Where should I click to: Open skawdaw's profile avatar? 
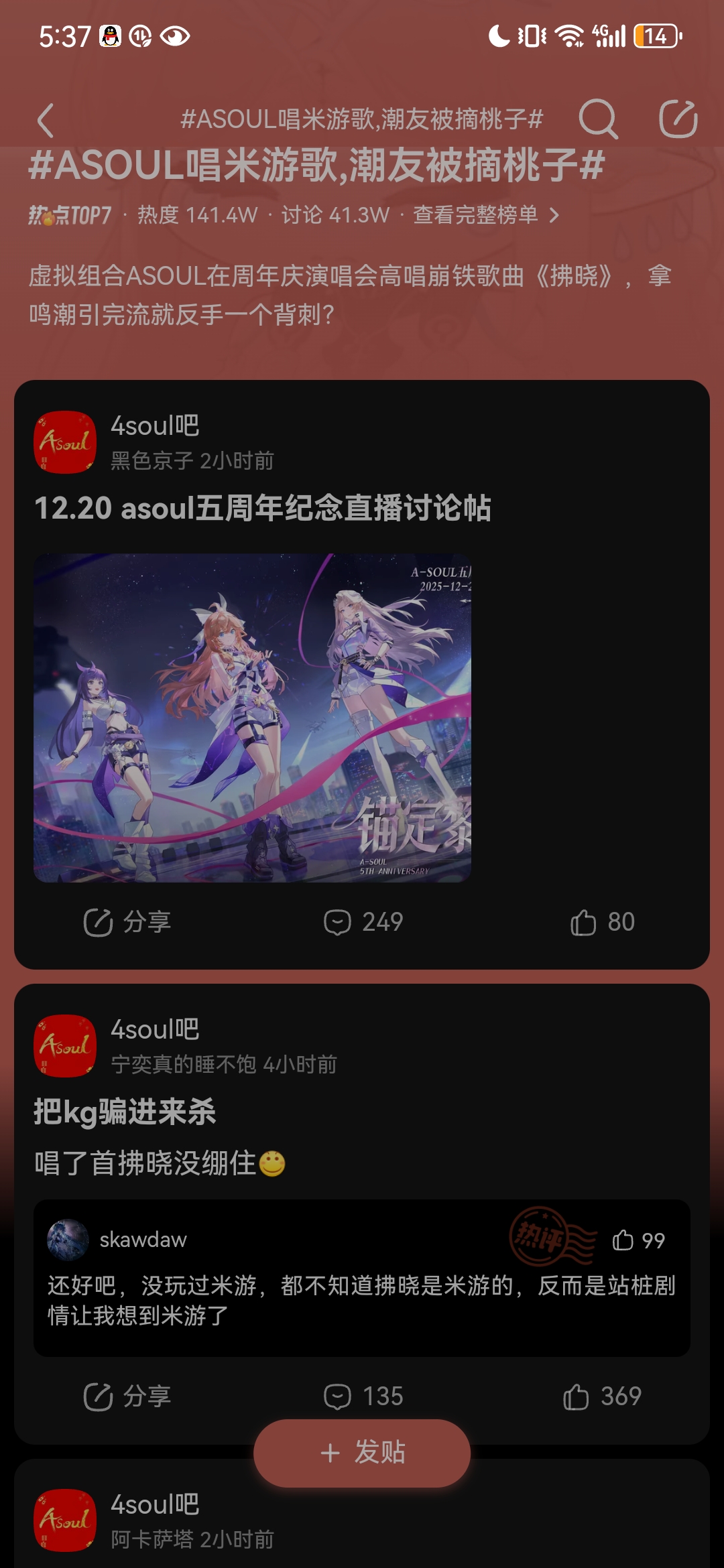coord(68,1240)
